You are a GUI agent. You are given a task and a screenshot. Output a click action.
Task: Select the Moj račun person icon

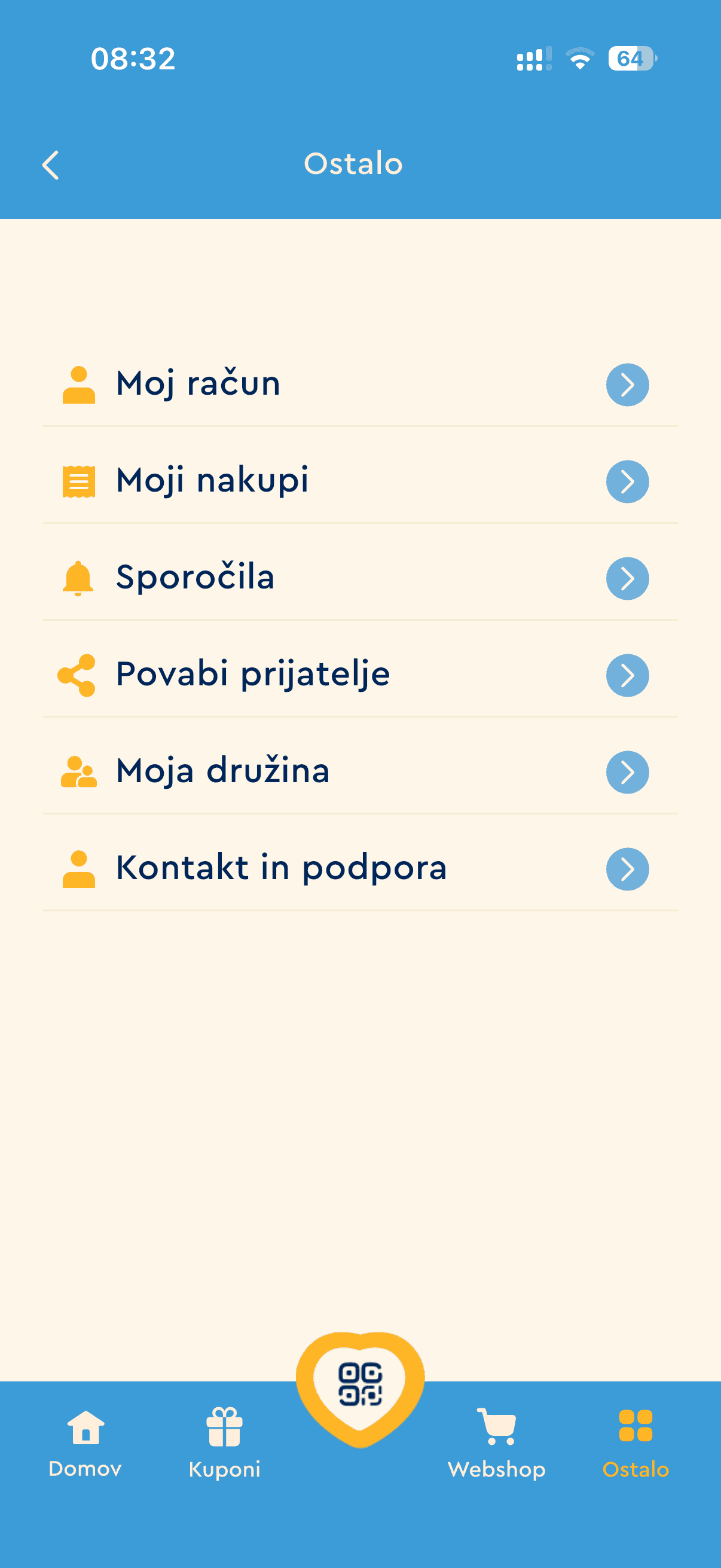78,383
